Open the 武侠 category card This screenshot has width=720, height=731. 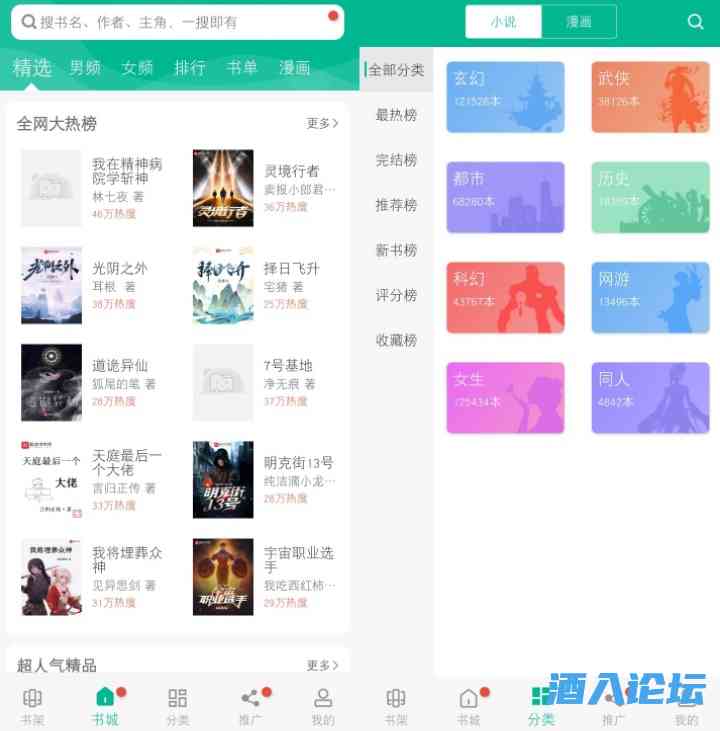coord(650,97)
